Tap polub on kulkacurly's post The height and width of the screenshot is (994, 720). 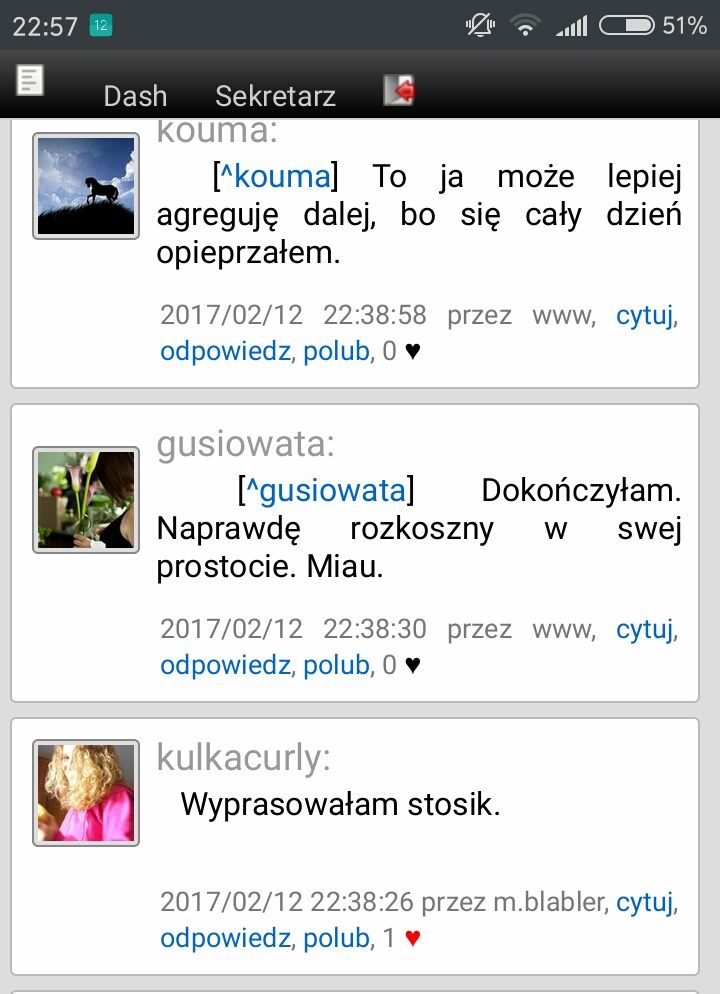[336, 939]
